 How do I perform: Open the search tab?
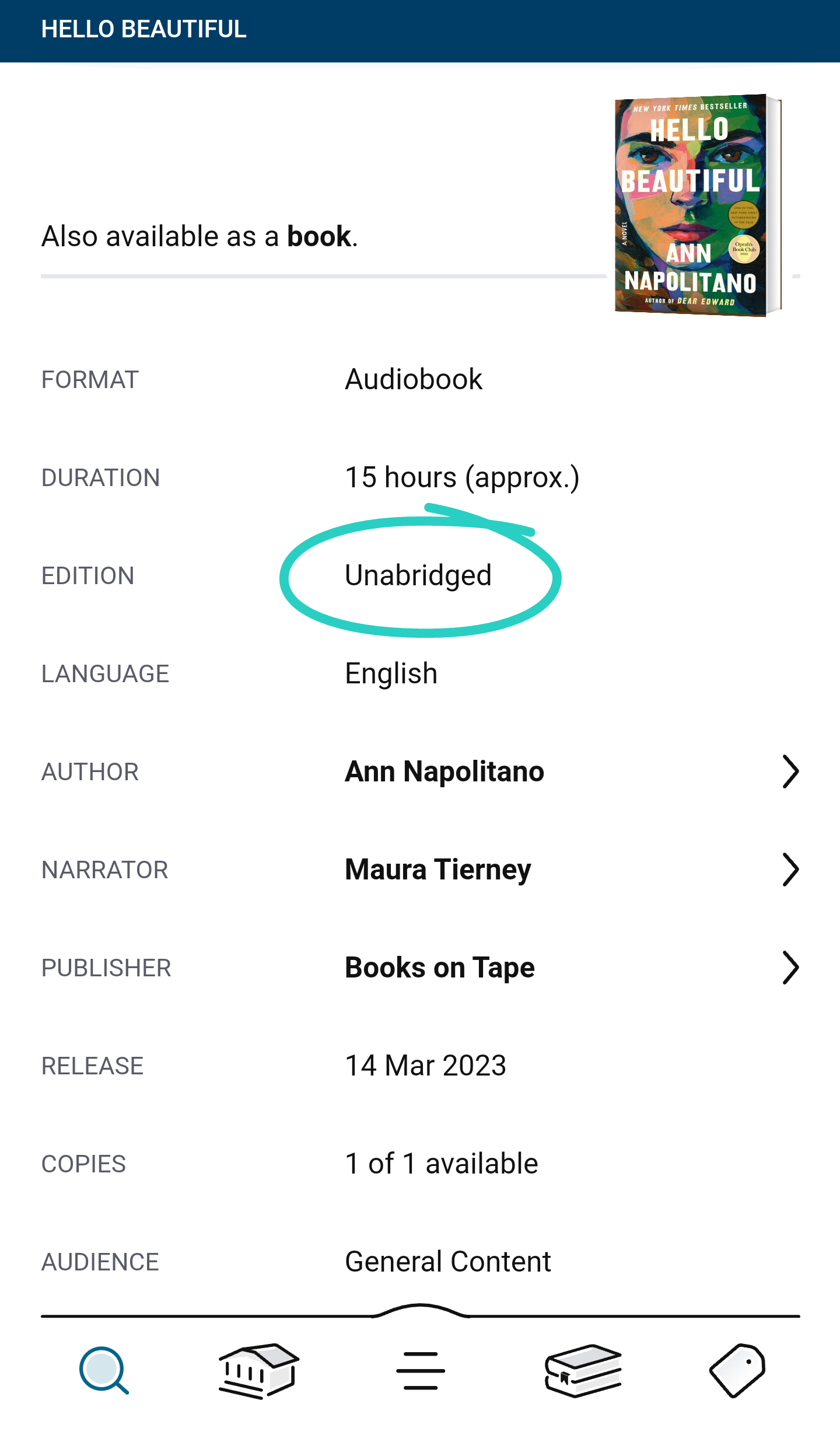(104, 1370)
